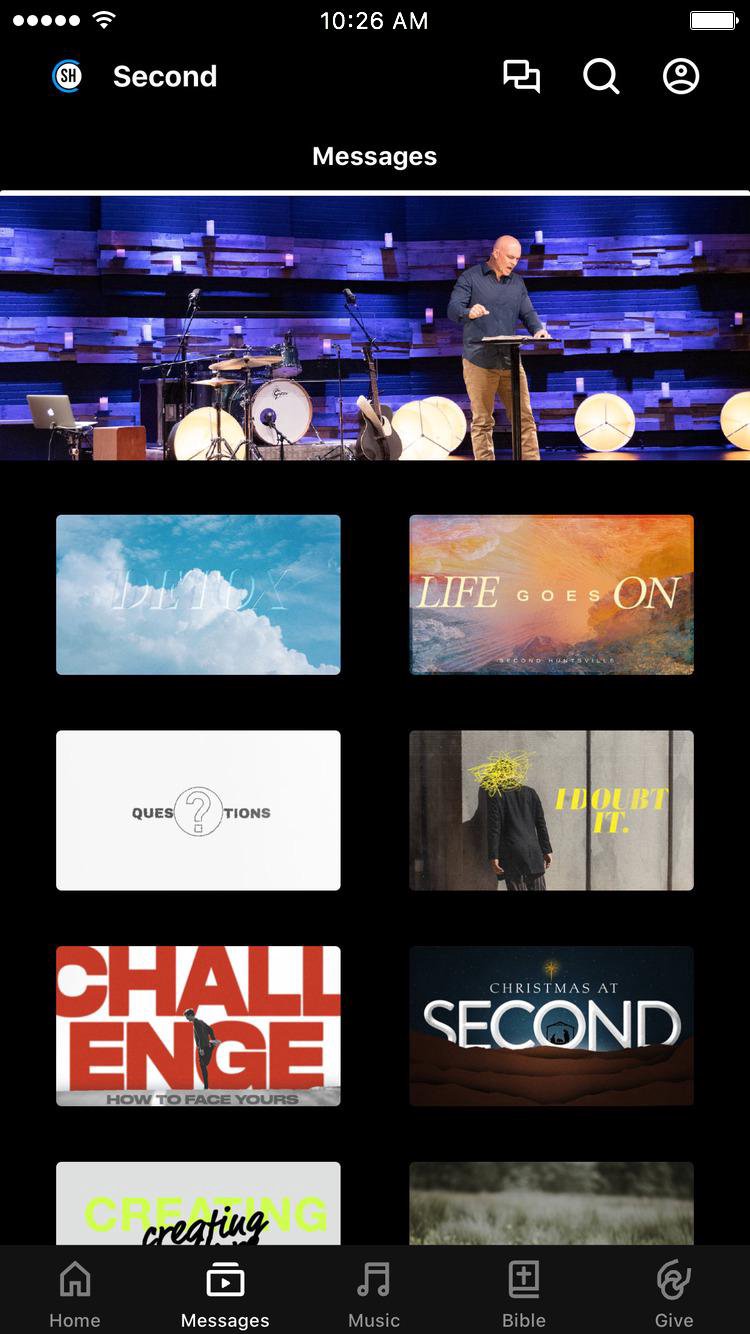Open the featured sermon banner
This screenshot has width=750, height=1334.
[x=375, y=328]
